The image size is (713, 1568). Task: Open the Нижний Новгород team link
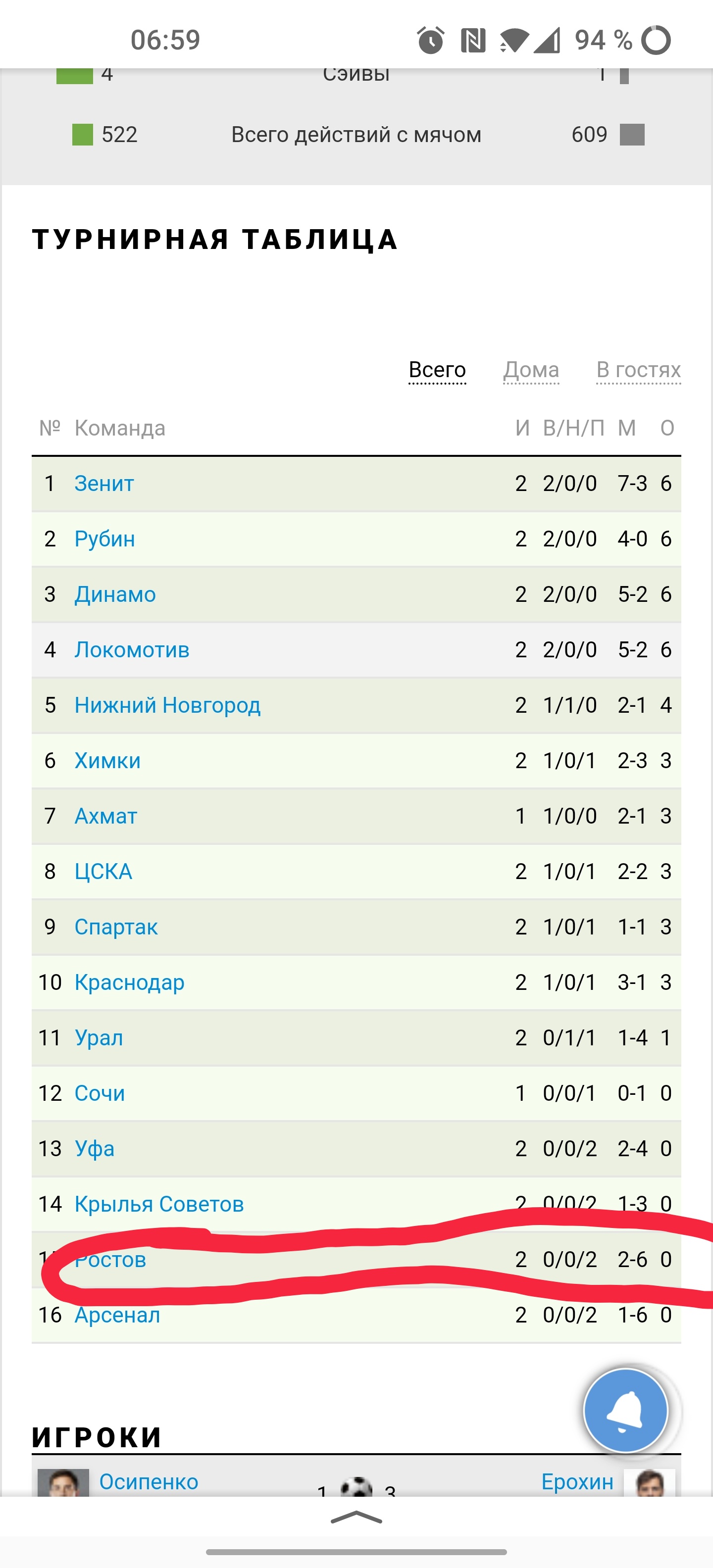167,705
